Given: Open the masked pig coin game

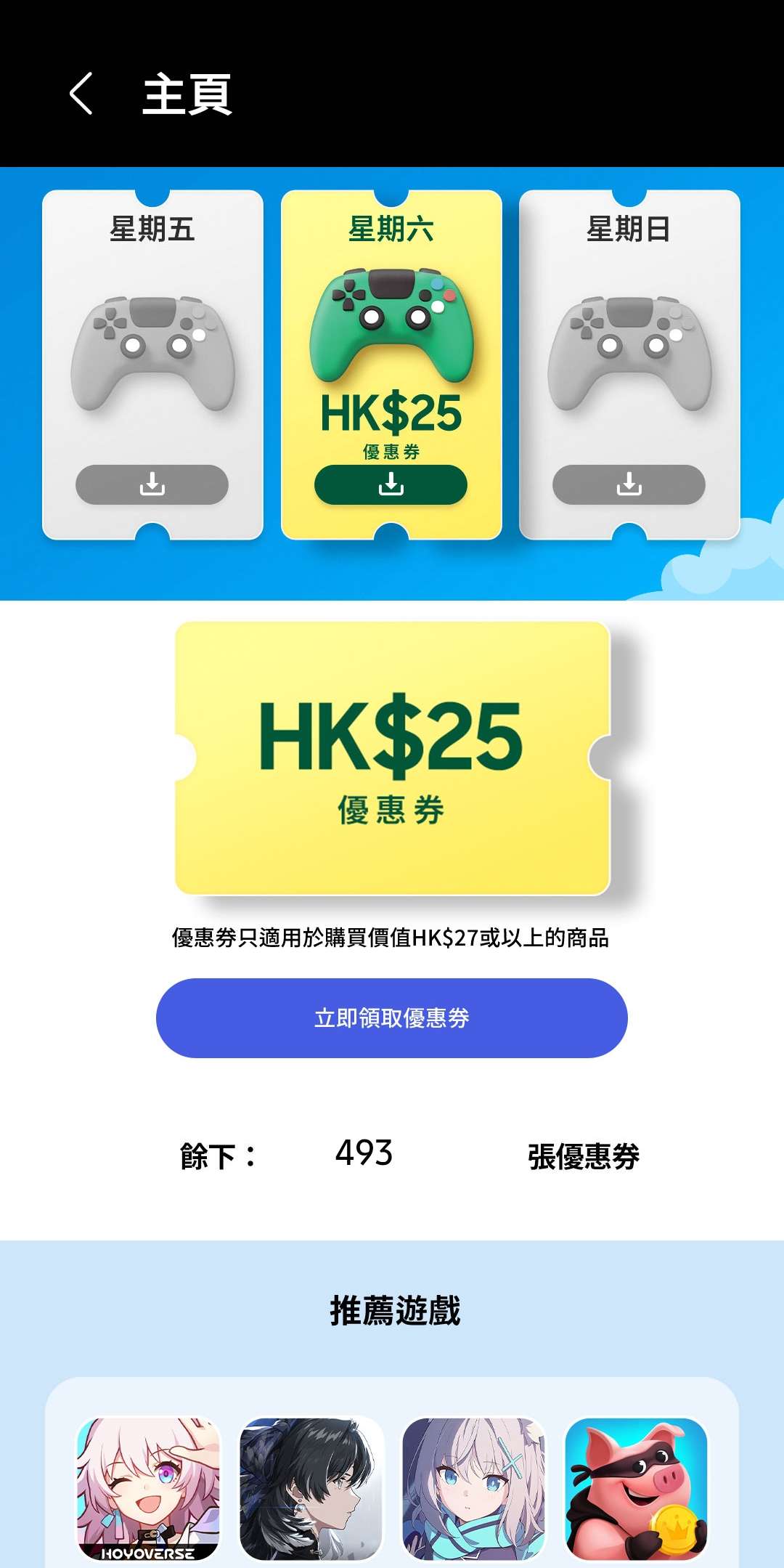Looking at the screenshot, I should 636,1487.
